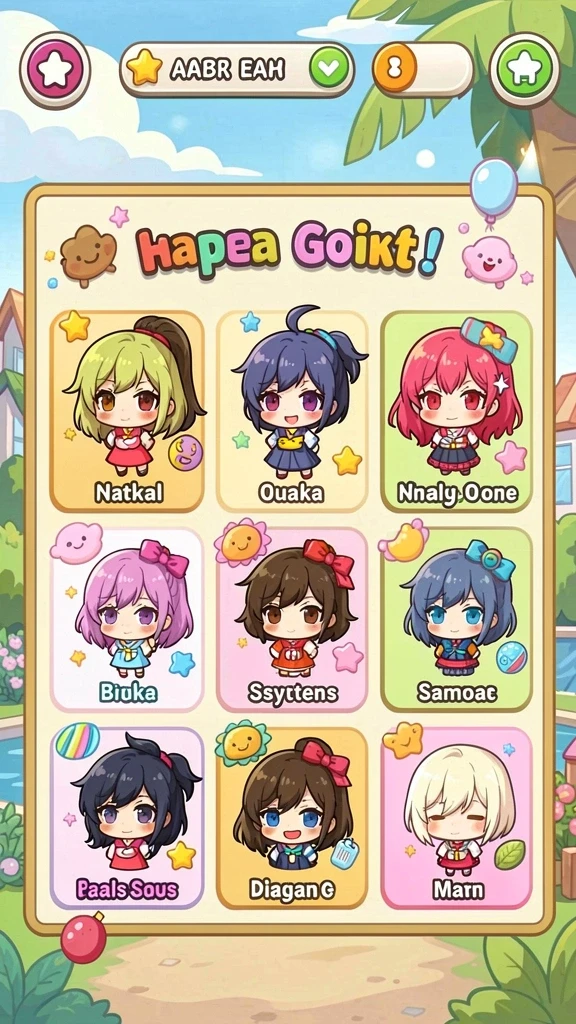Screen dimensions: 576x1024
Task: Select the Ssyttens character card
Action: 291,619
